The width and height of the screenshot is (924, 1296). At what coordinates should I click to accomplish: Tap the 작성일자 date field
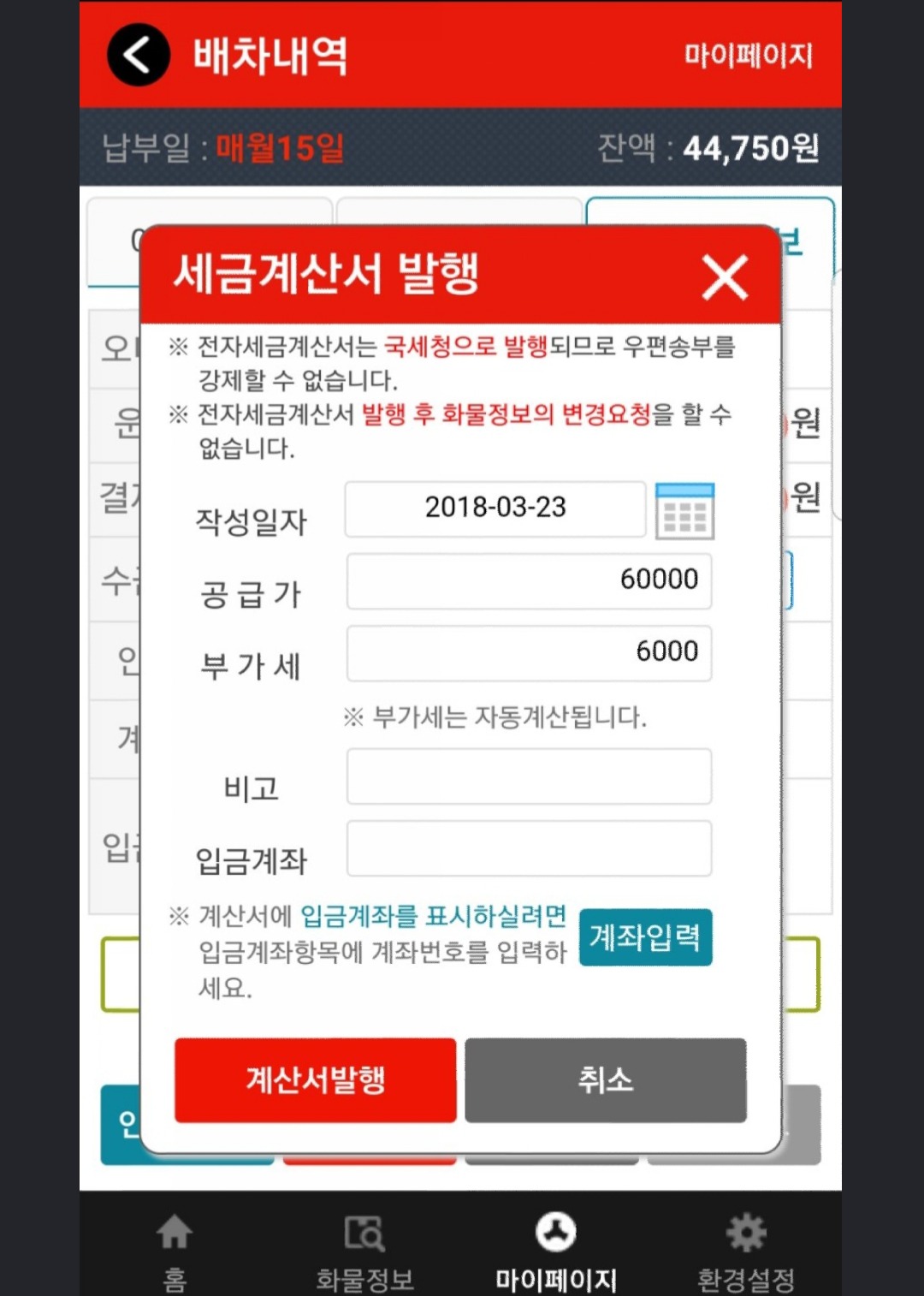click(x=495, y=508)
